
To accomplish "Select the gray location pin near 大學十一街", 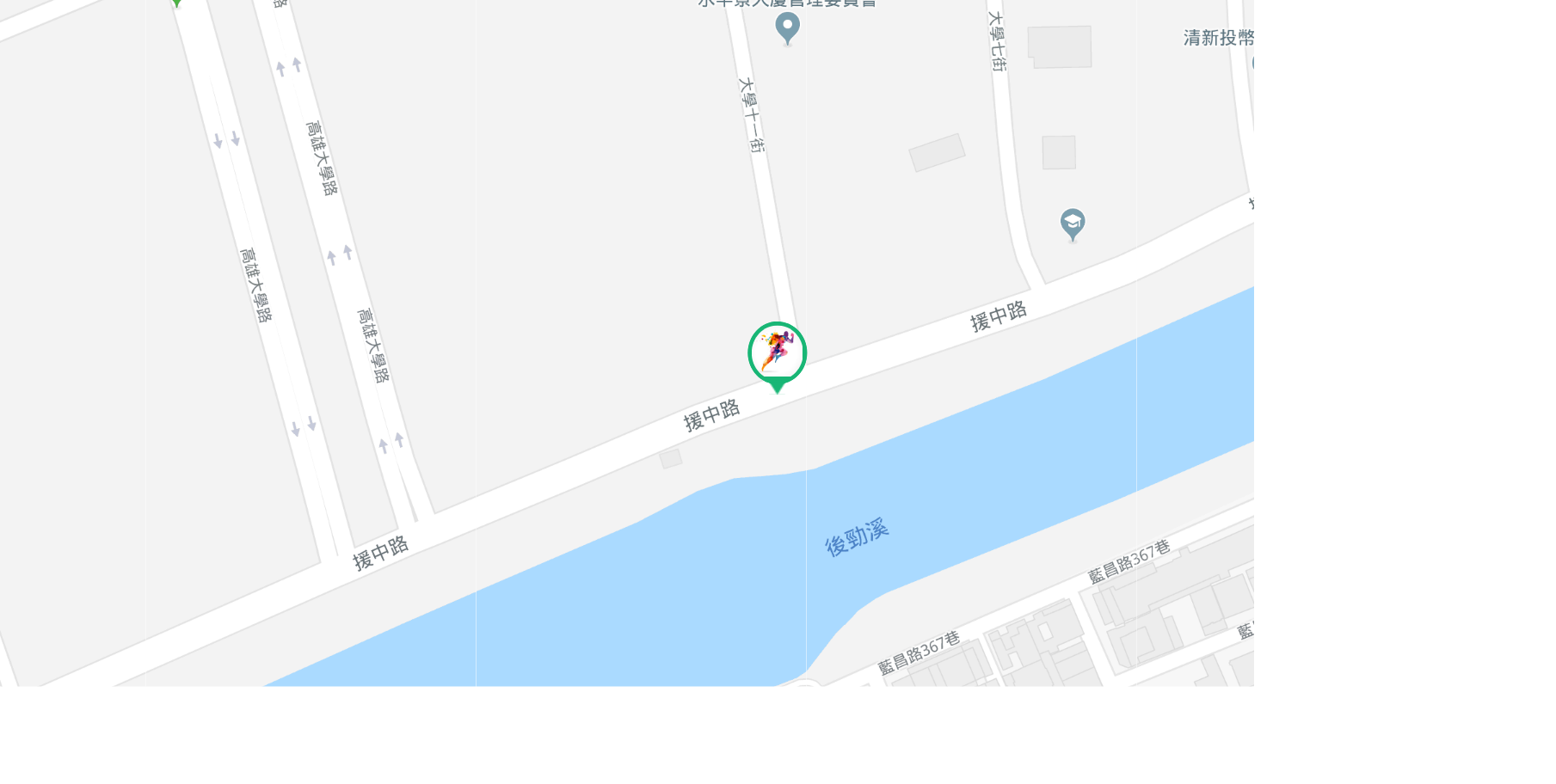I will tap(787, 26).
